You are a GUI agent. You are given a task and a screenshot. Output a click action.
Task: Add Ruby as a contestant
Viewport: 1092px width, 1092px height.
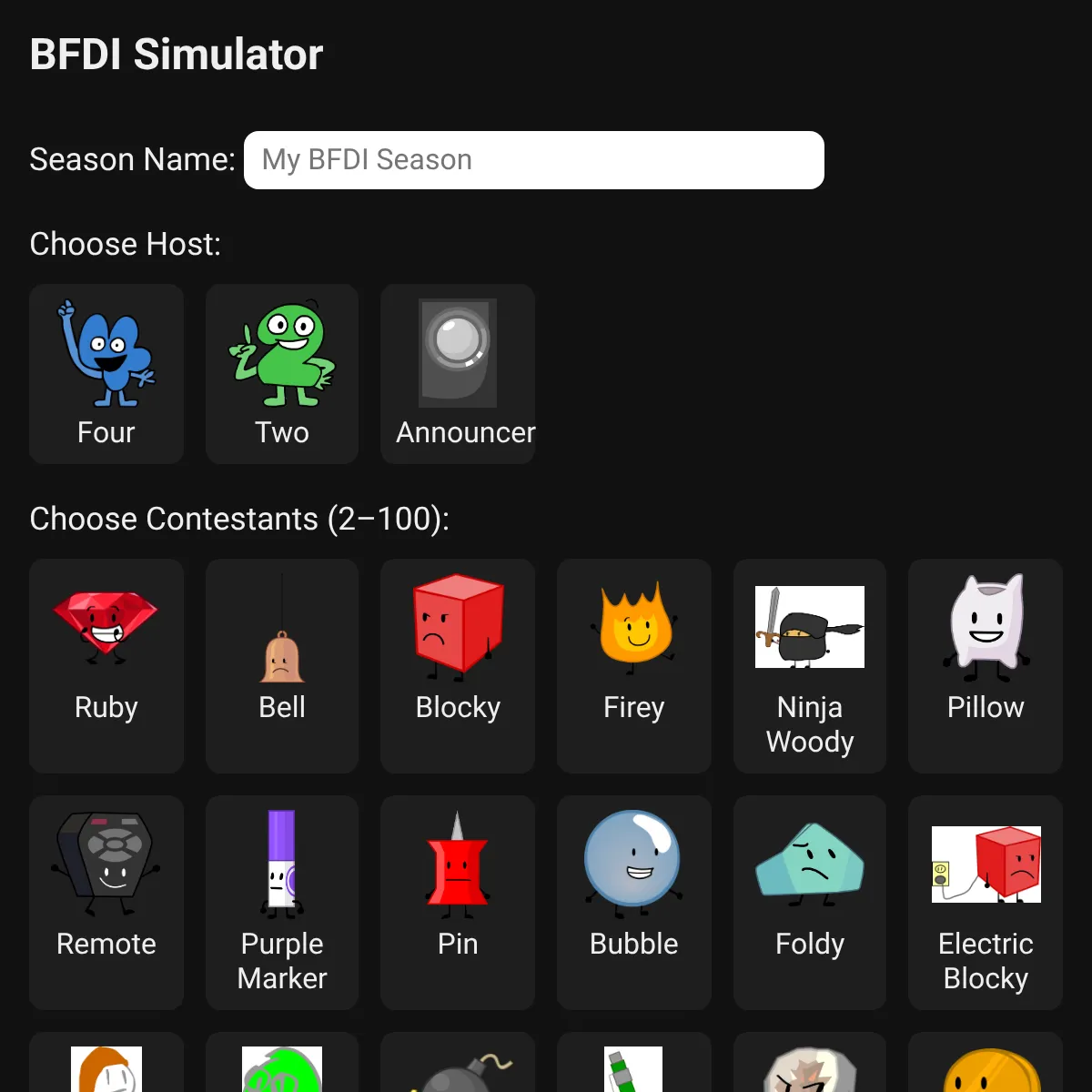(x=106, y=665)
